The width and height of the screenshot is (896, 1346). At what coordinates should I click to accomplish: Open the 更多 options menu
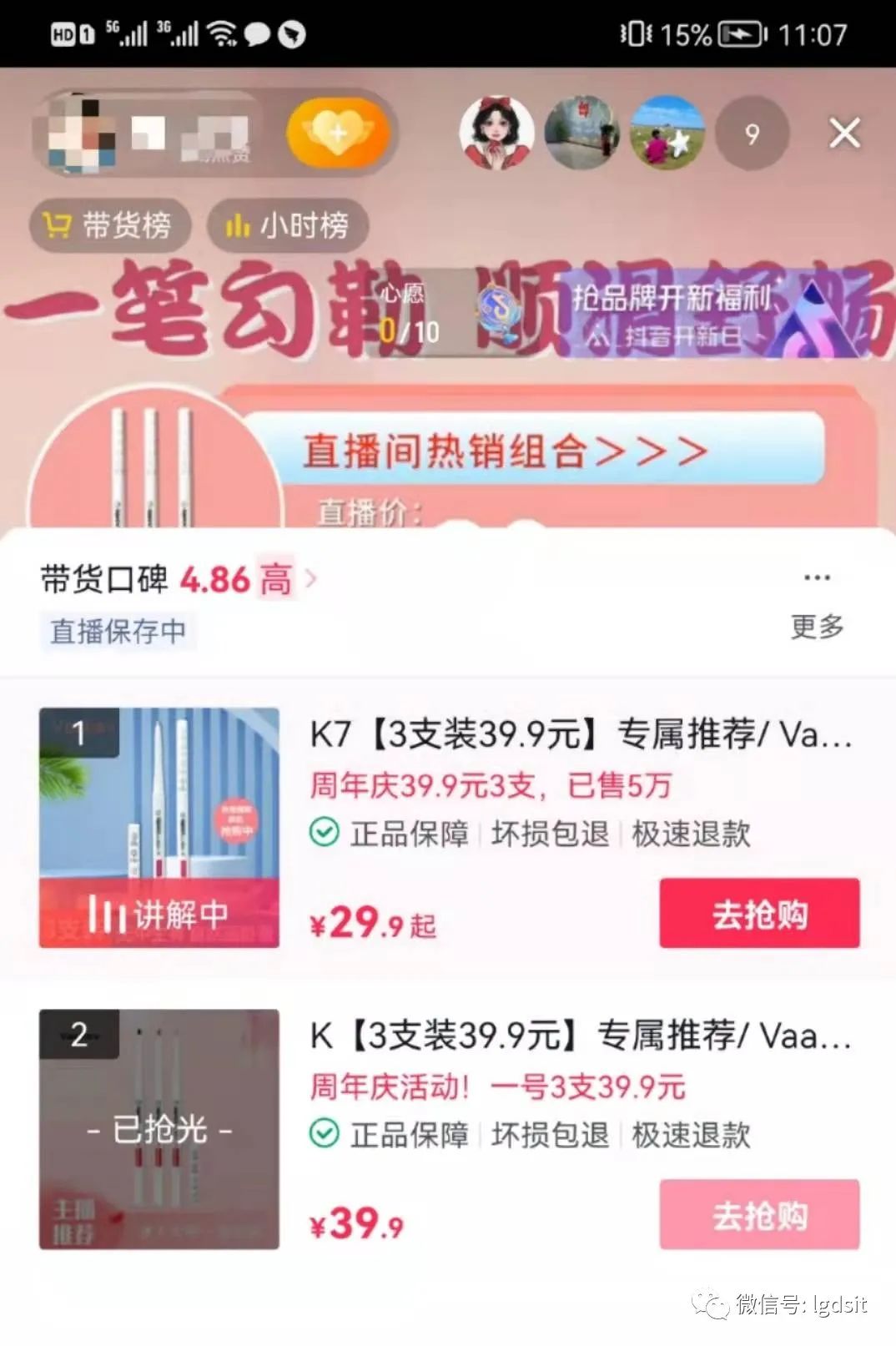(x=817, y=599)
